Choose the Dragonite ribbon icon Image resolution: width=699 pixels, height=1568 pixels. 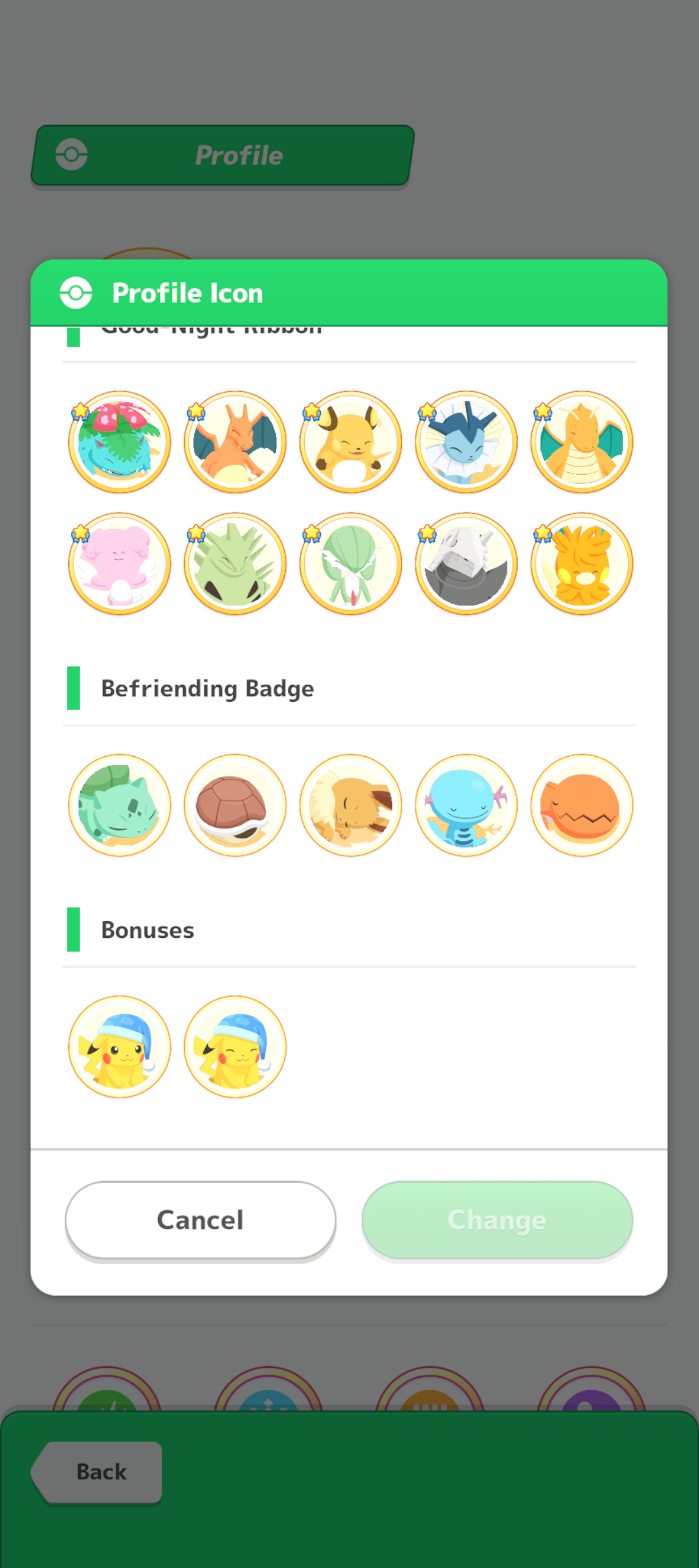point(582,442)
